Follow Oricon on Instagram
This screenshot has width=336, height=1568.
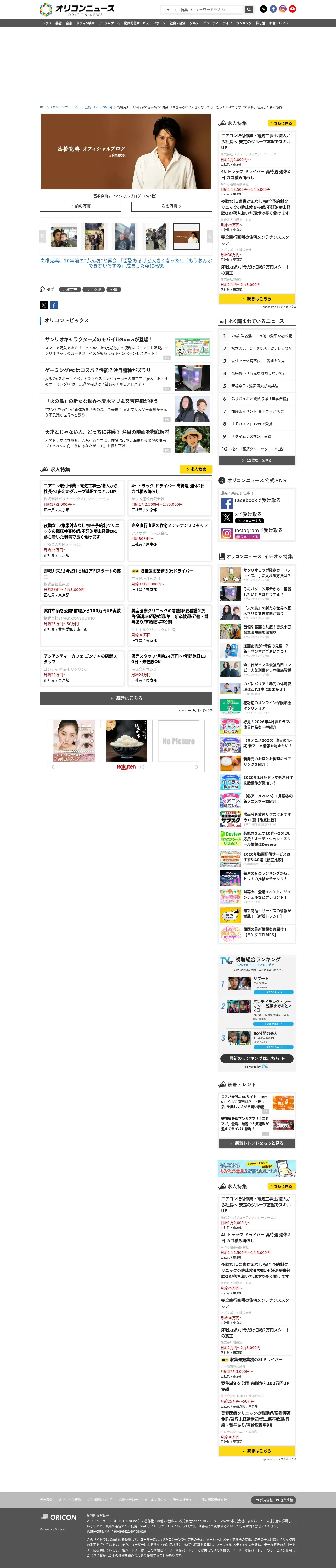click(x=257, y=533)
